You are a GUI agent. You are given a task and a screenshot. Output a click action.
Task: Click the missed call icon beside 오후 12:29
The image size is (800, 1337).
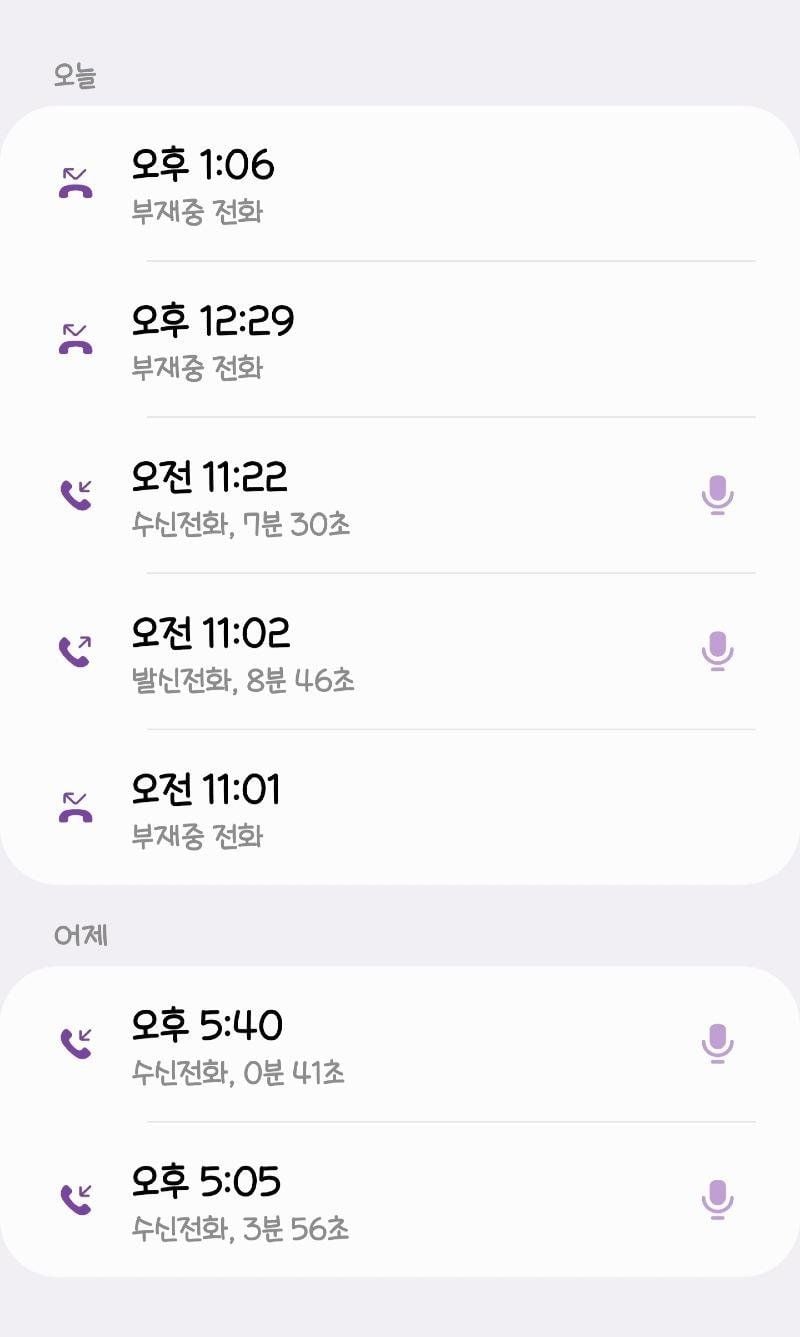coord(75,335)
